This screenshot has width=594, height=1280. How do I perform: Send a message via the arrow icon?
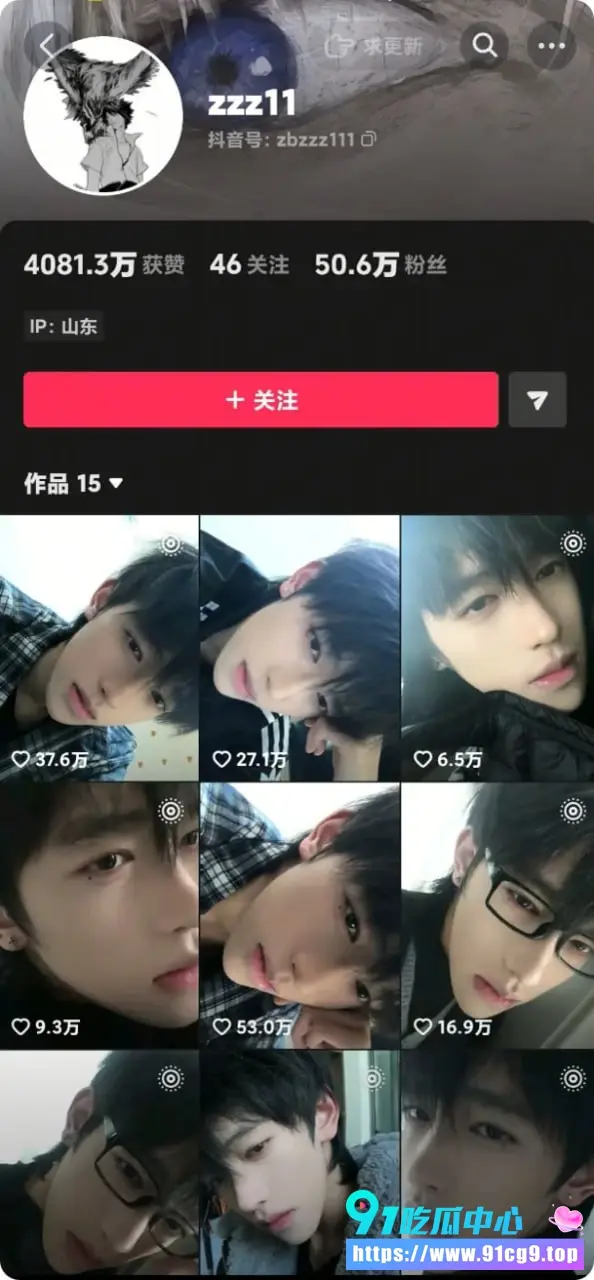538,400
